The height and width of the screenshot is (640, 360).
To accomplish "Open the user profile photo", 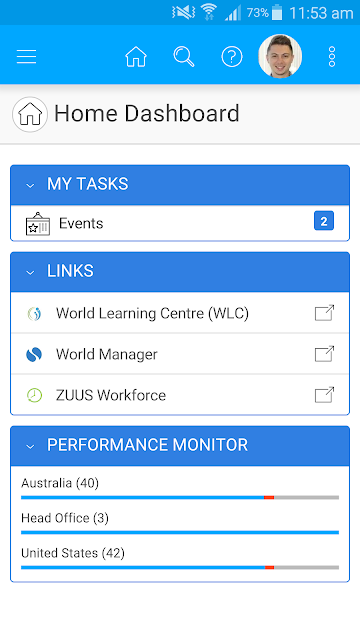I will click(x=280, y=56).
